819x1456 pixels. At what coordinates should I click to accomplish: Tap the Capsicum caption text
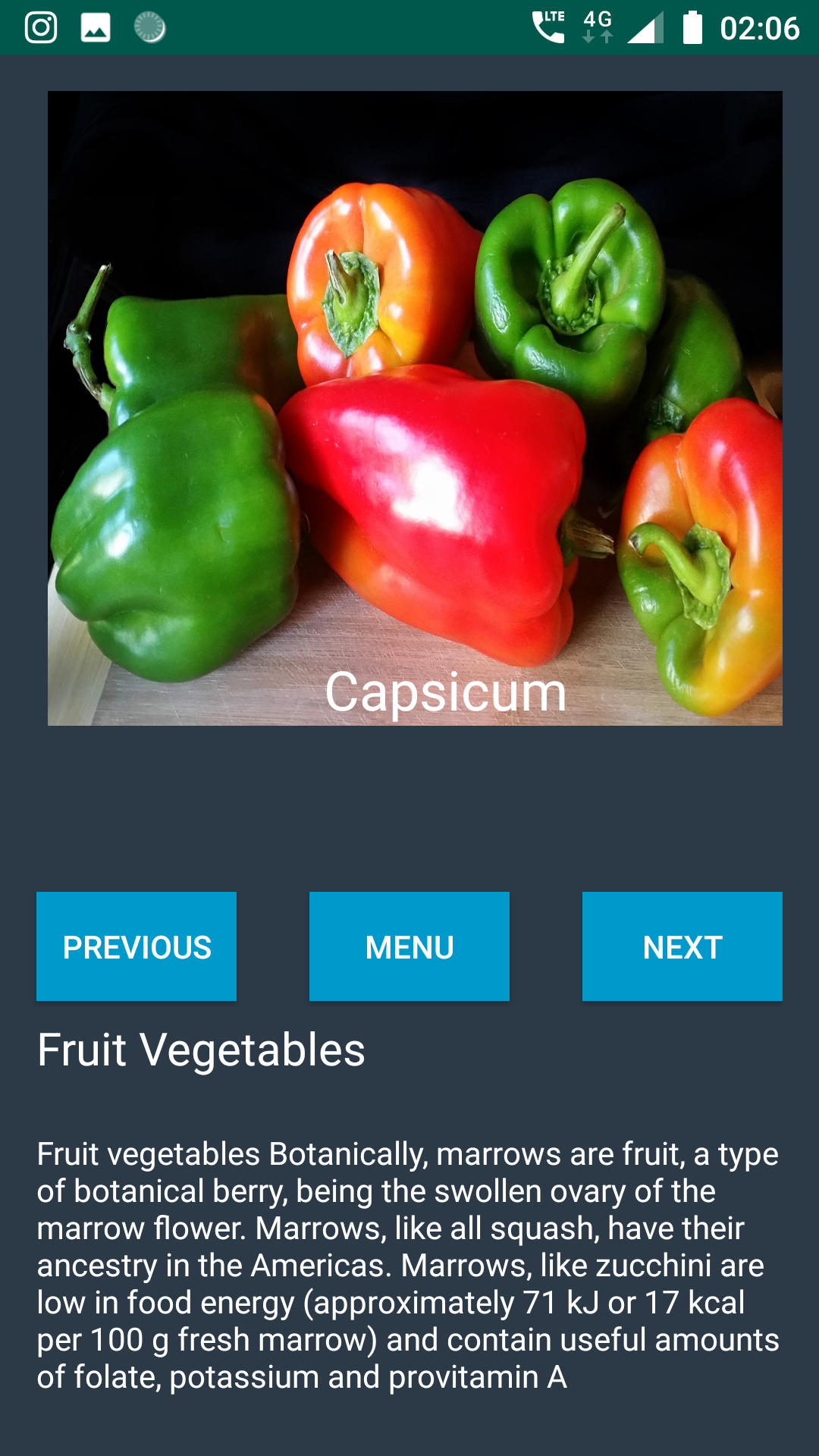tap(446, 692)
